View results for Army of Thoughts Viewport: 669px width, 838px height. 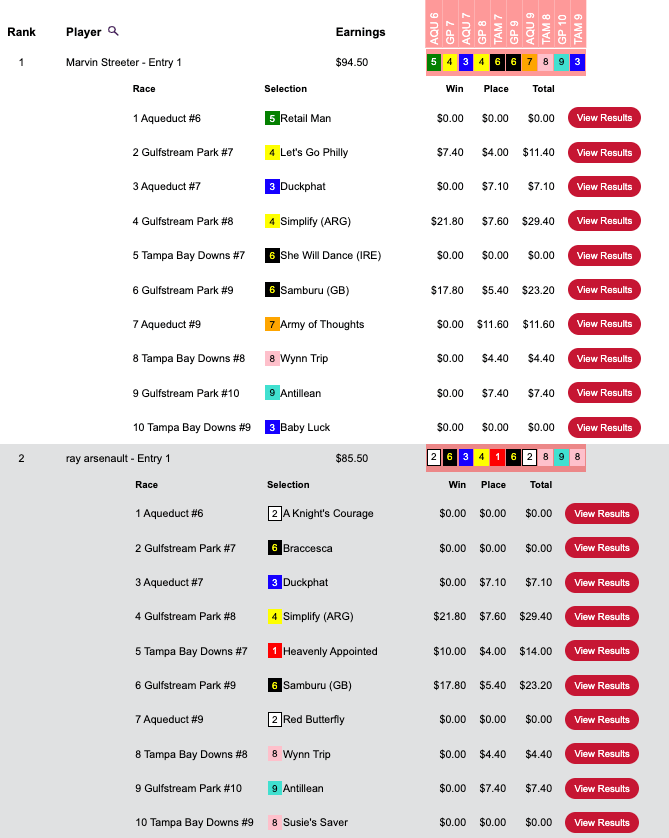point(604,324)
